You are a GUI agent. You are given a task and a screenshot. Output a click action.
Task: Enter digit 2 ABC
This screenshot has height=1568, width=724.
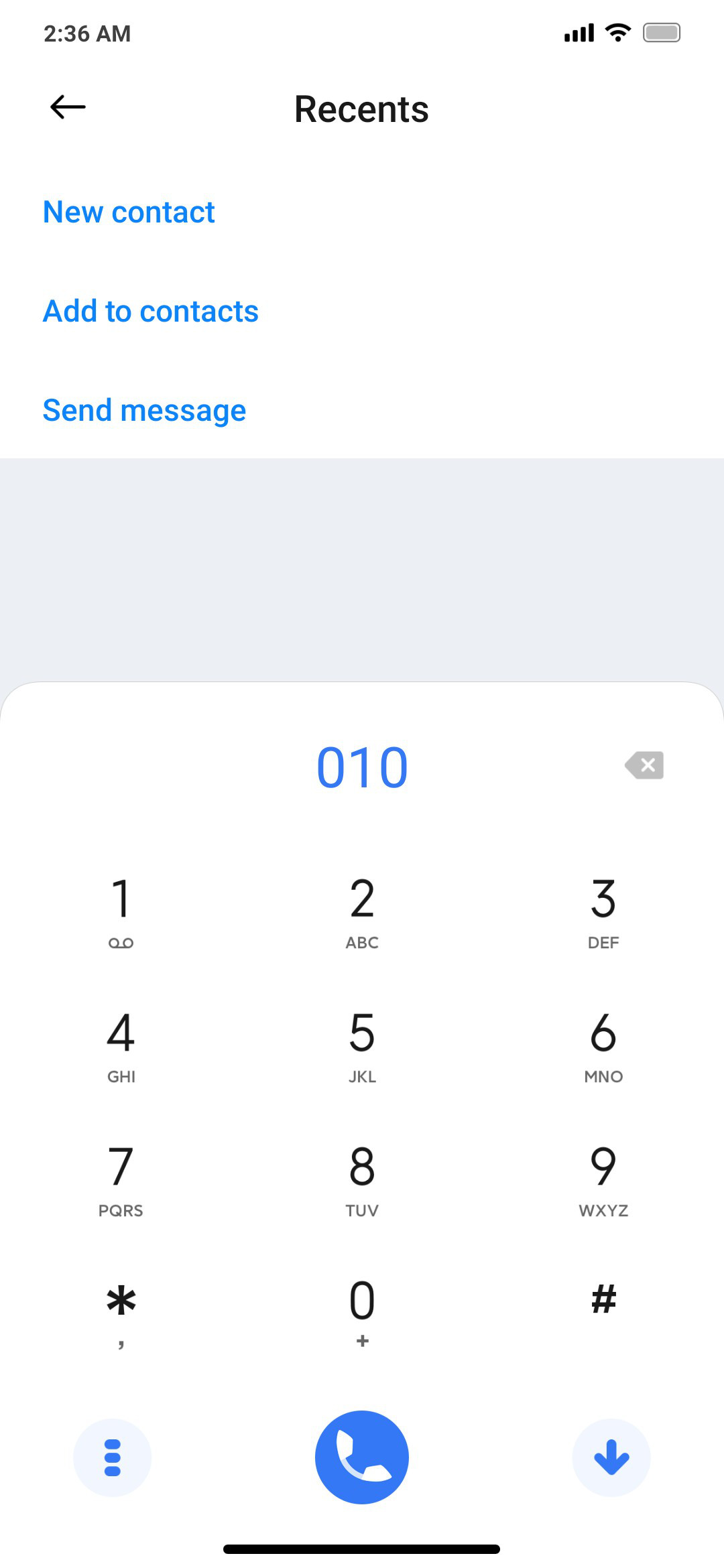pyautogui.click(x=362, y=913)
